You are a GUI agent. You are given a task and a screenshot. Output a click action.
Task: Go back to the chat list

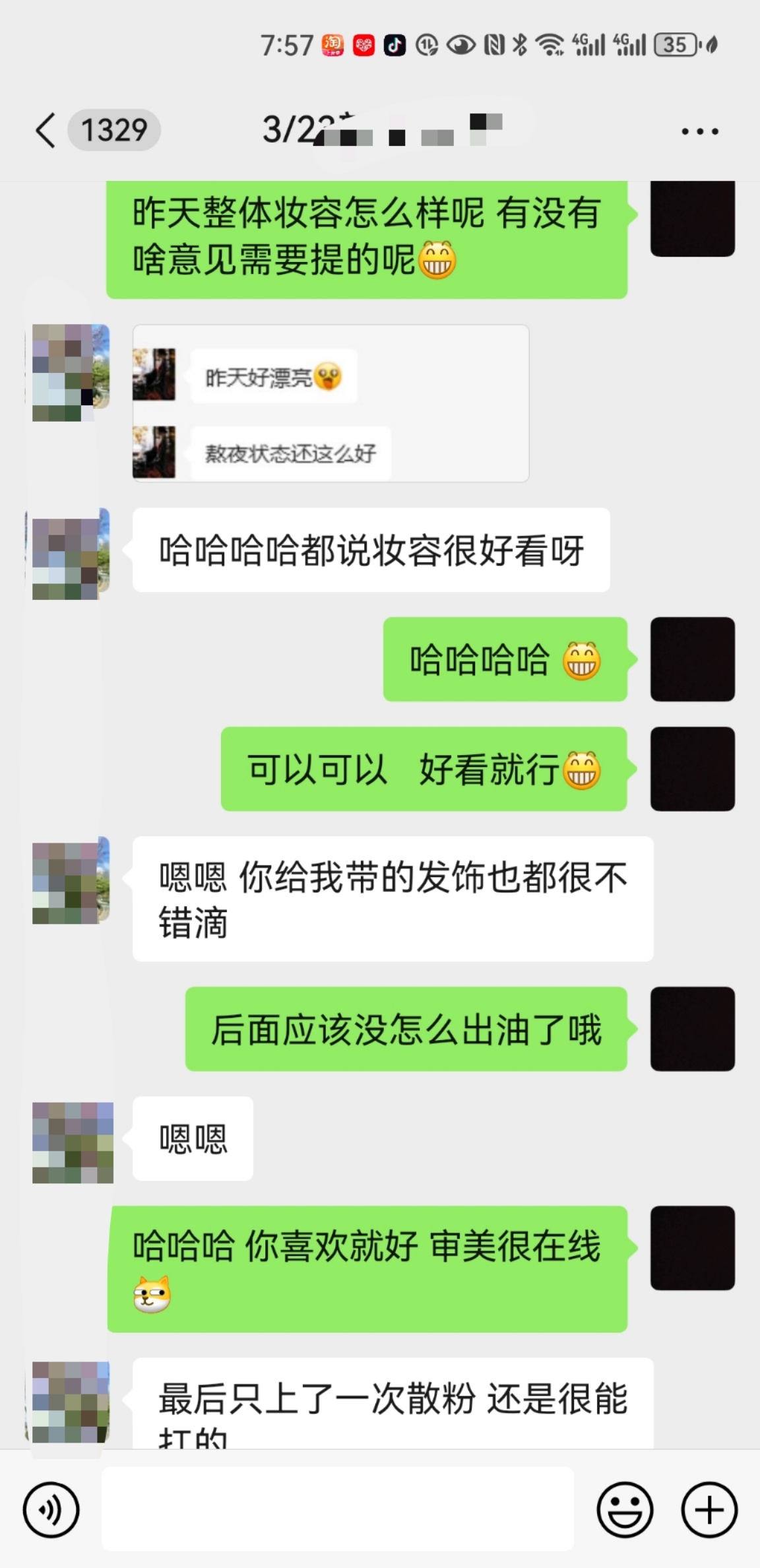click(46, 130)
